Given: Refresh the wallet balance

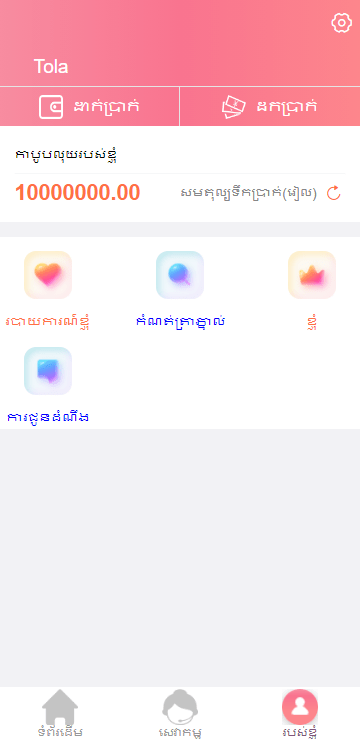Looking at the screenshot, I should pos(334,193).
